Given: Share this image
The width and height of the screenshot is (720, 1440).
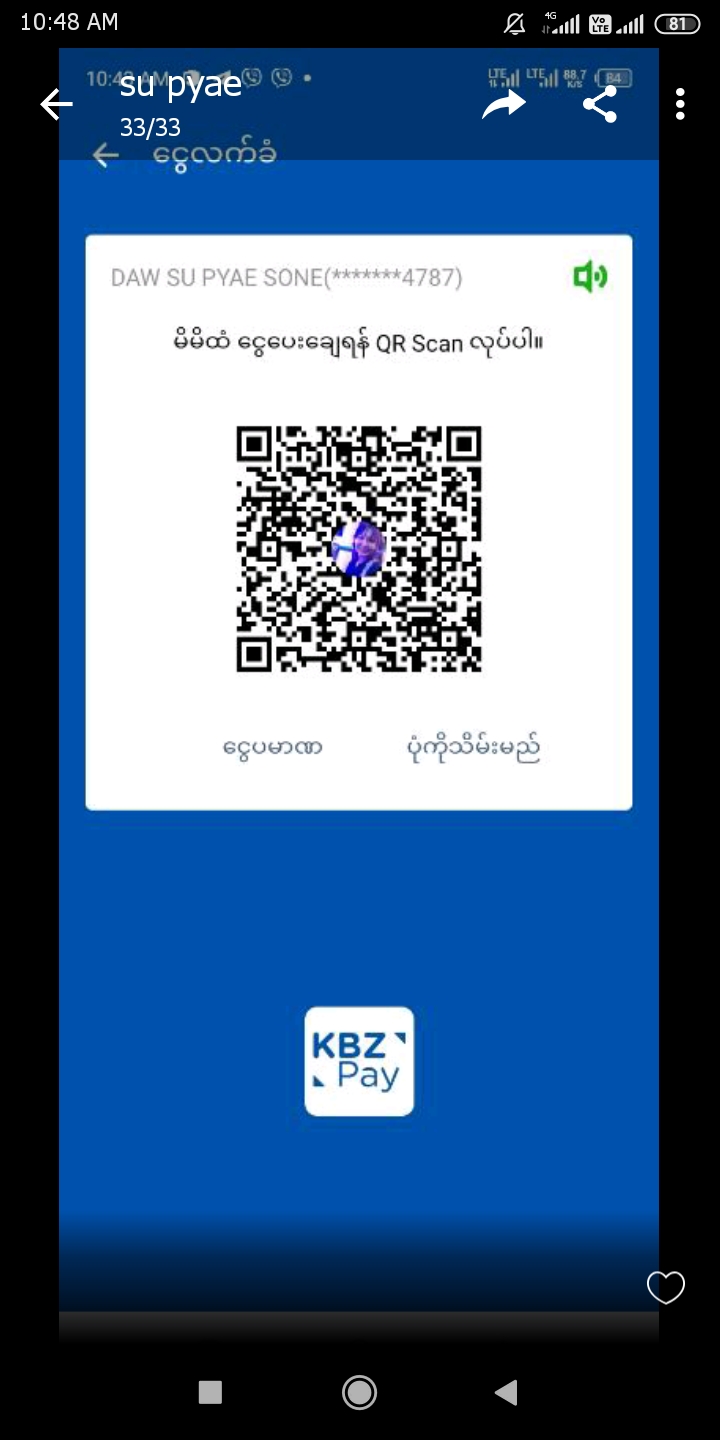Looking at the screenshot, I should tap(599, 104).
